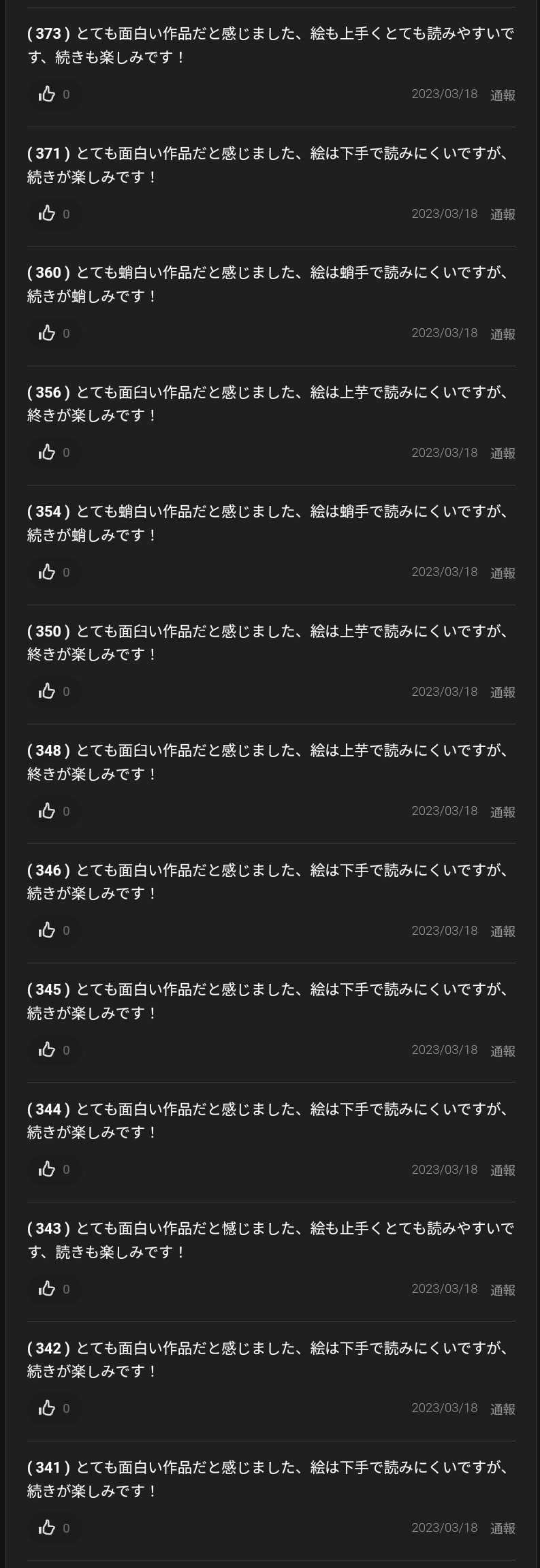Viewport: 540px width, 1568px height.
Task: Like comment 371
Action: point(47,214)
